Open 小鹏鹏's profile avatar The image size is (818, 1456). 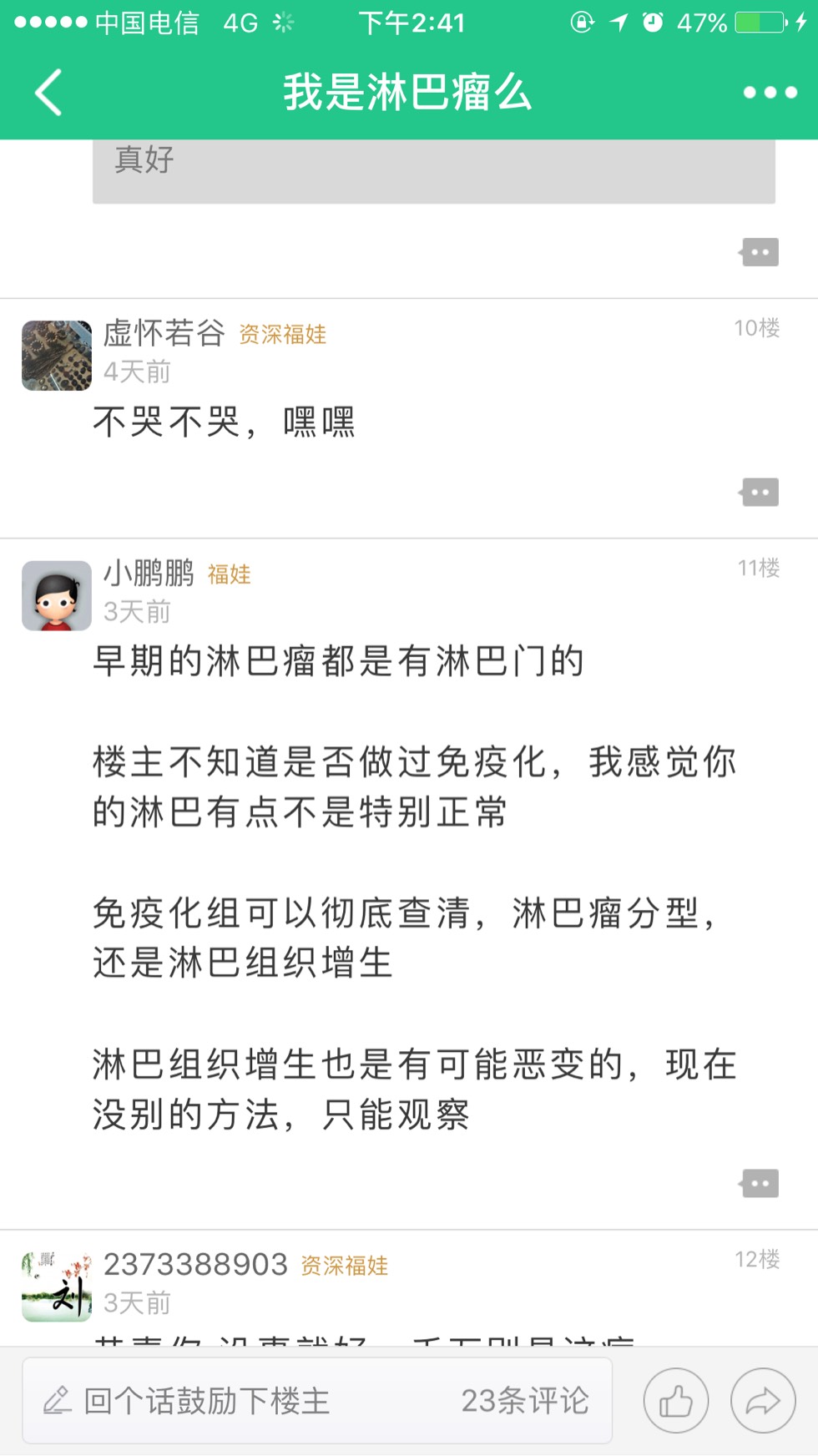point(57,595)
